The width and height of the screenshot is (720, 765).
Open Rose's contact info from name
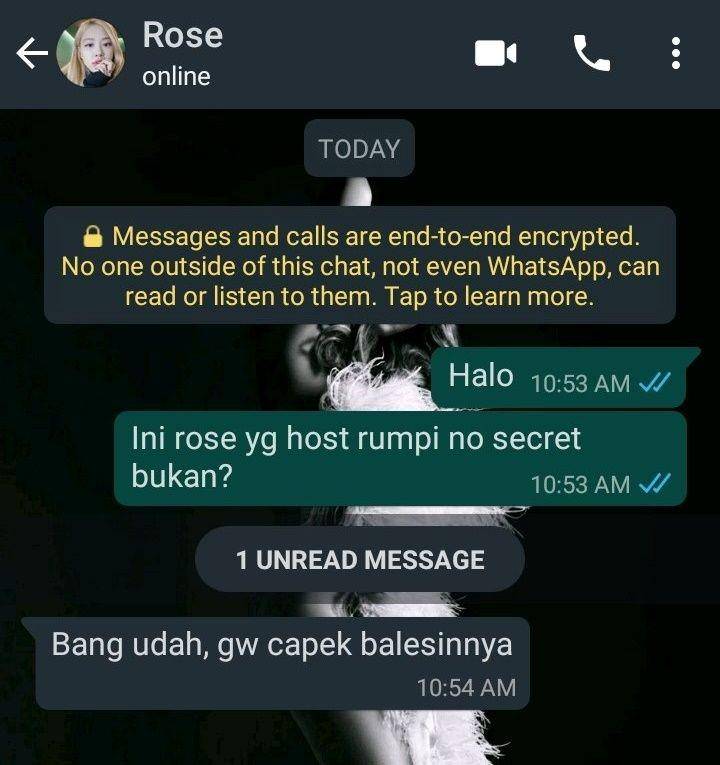tap(183, 36)
